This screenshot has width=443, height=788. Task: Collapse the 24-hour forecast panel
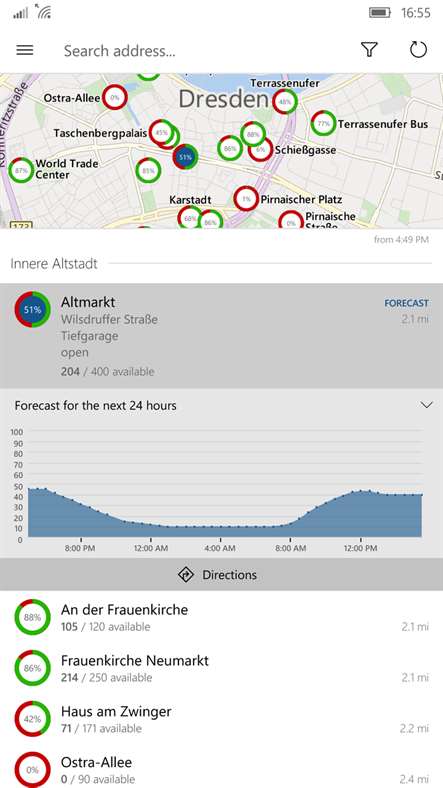pyautogui.click(x=426, y=405)
